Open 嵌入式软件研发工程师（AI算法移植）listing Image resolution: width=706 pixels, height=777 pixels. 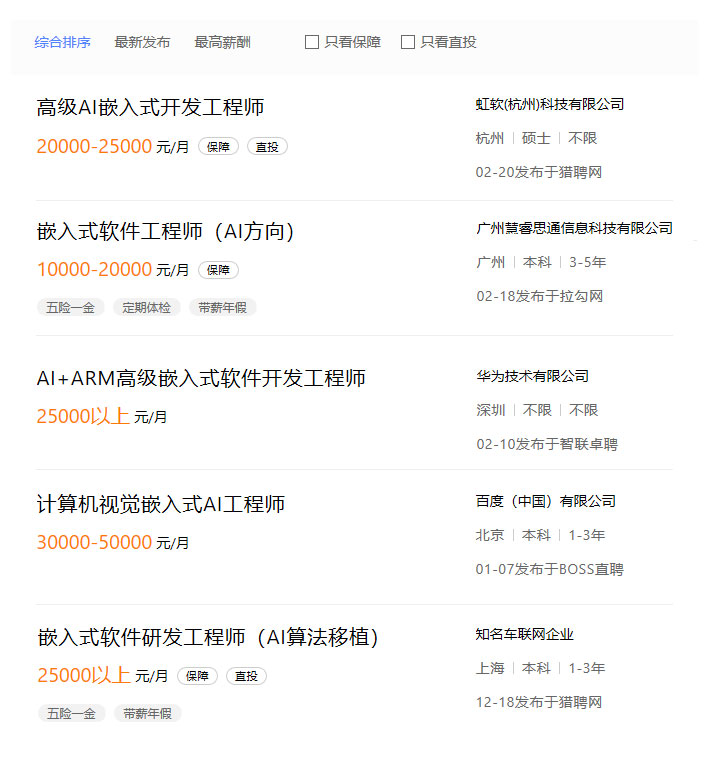[208, 637]
